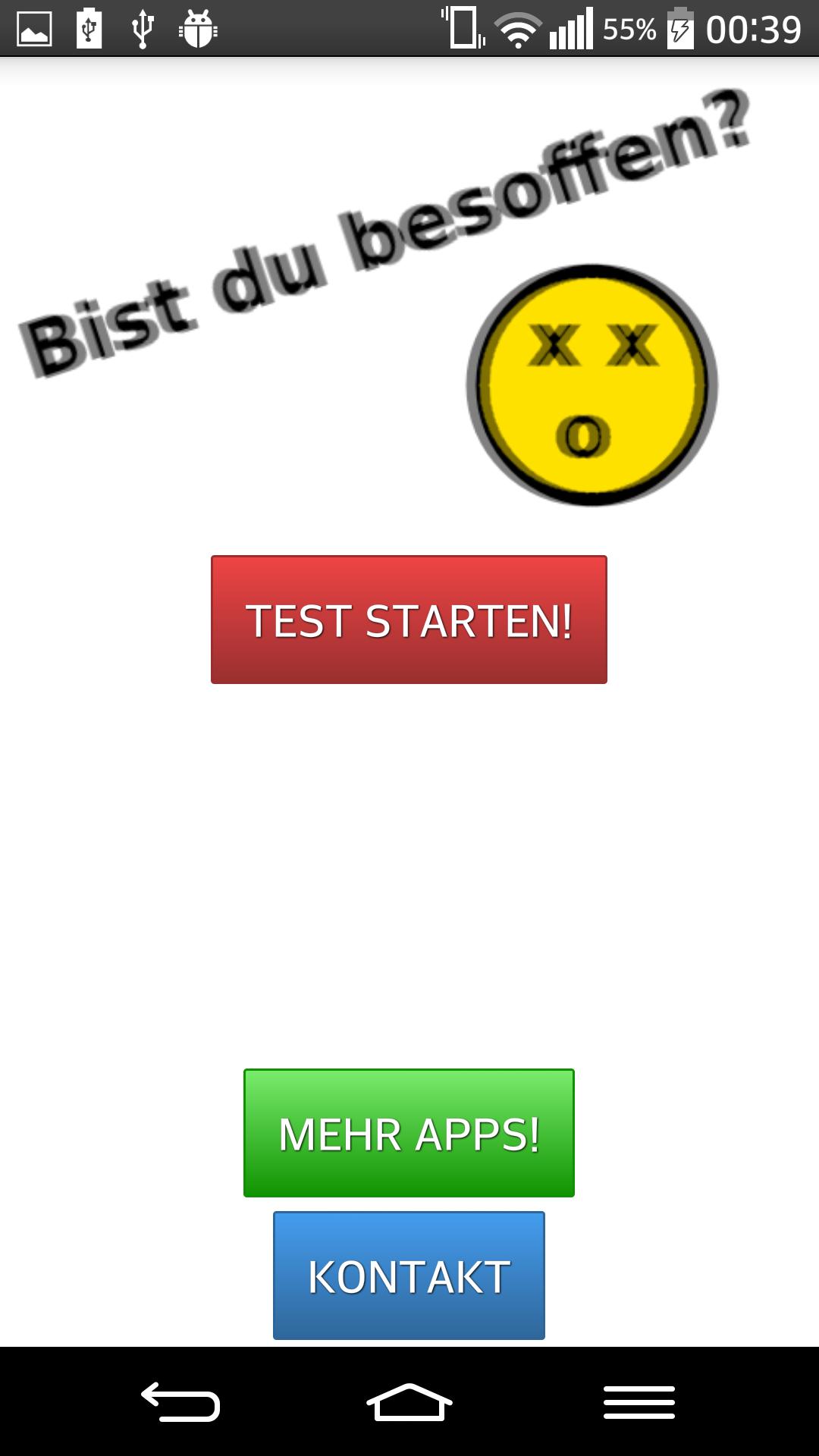
Task: Go back using the navigation bar
Action: click(180, 1401)
